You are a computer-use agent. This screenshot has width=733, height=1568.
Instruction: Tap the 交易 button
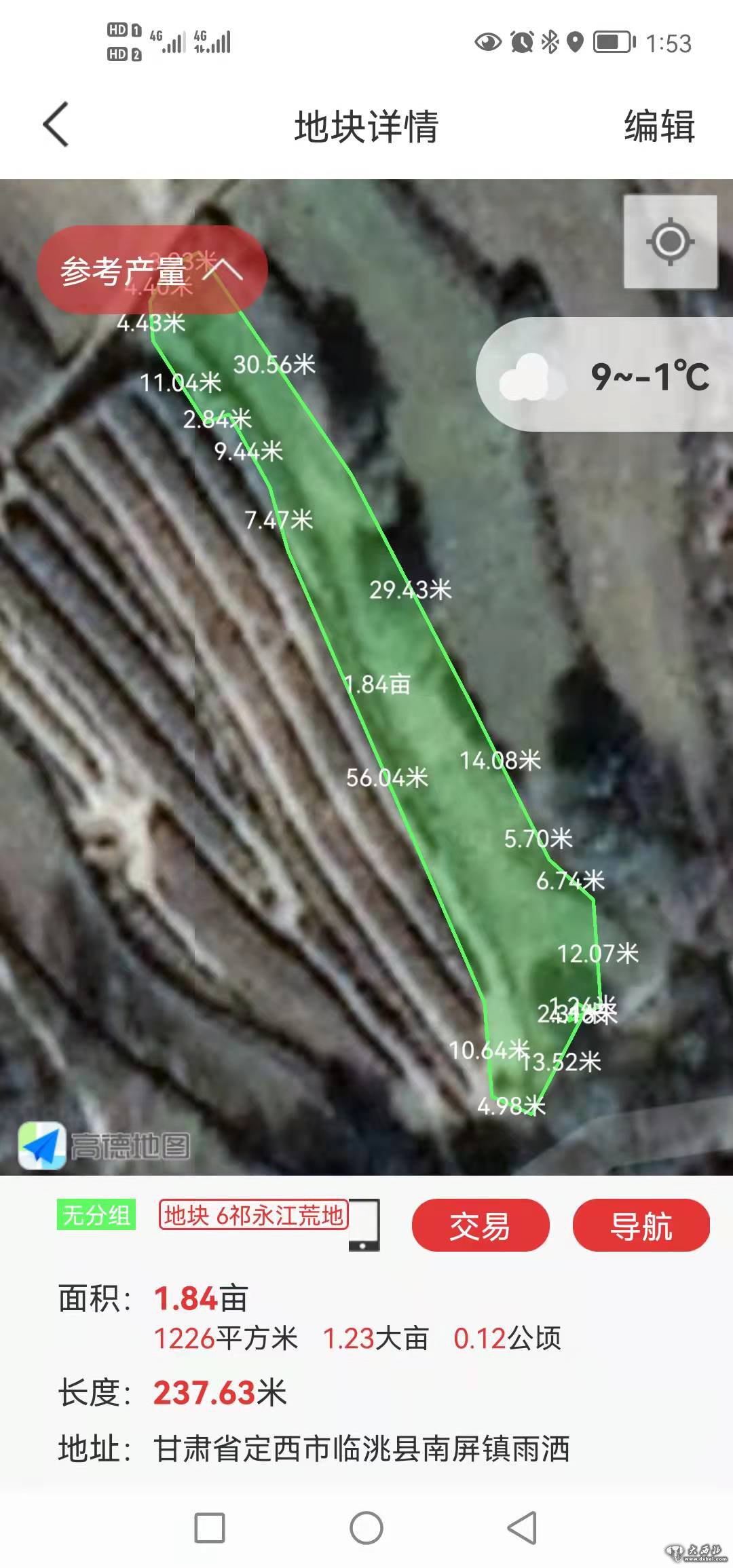coord(480,1225)
